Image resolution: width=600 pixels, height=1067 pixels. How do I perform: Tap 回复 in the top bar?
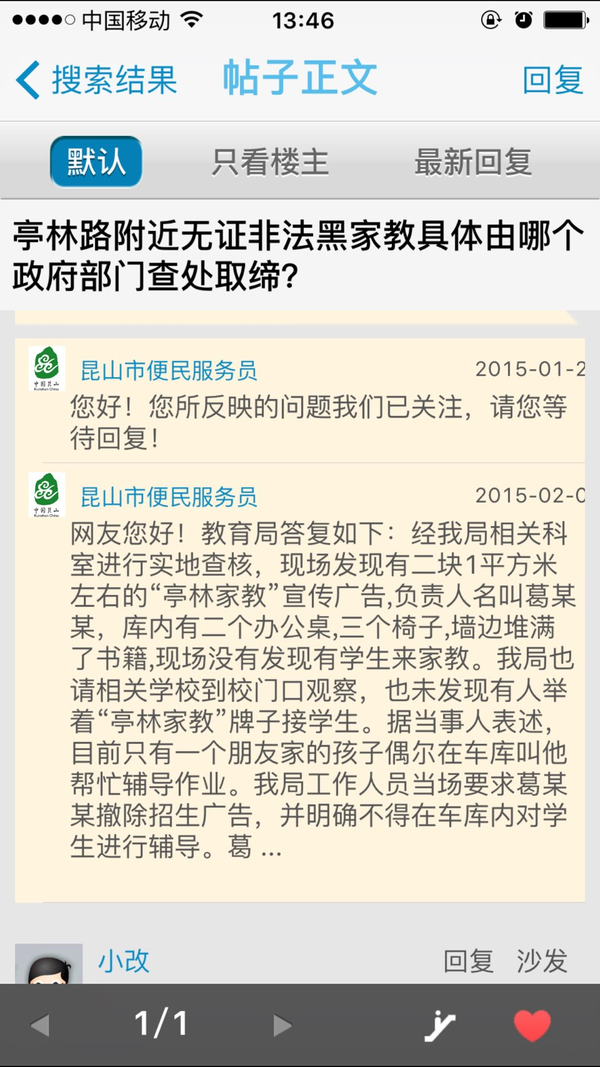pyautogui.click(x=552, y=80)
